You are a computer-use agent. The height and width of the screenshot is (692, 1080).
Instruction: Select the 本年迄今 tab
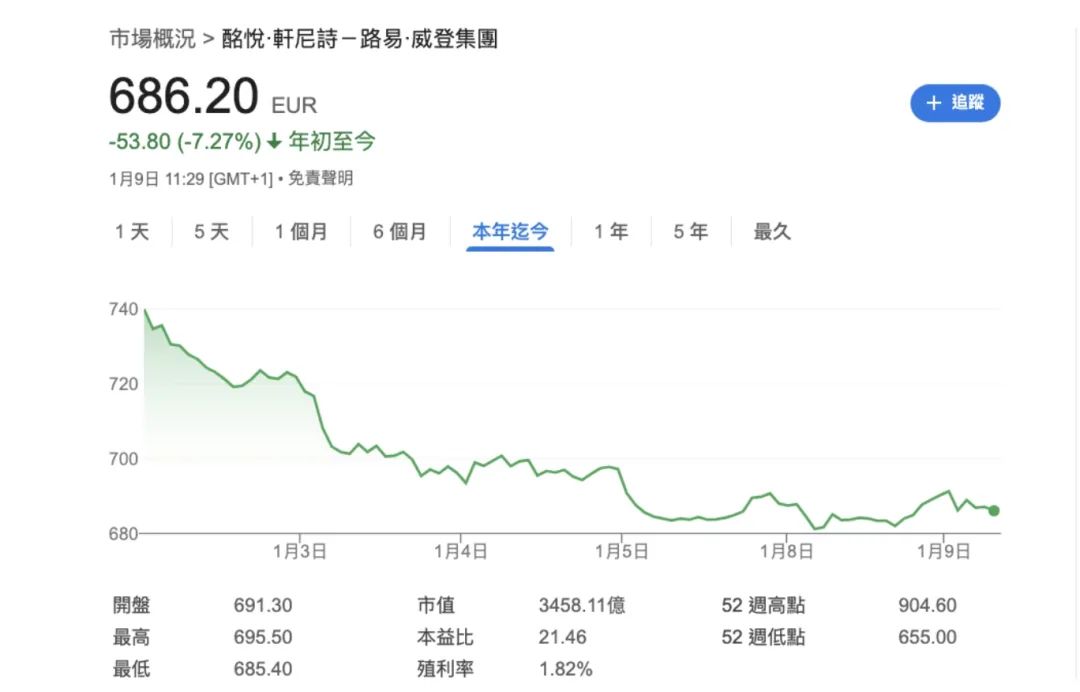(511, 232)
